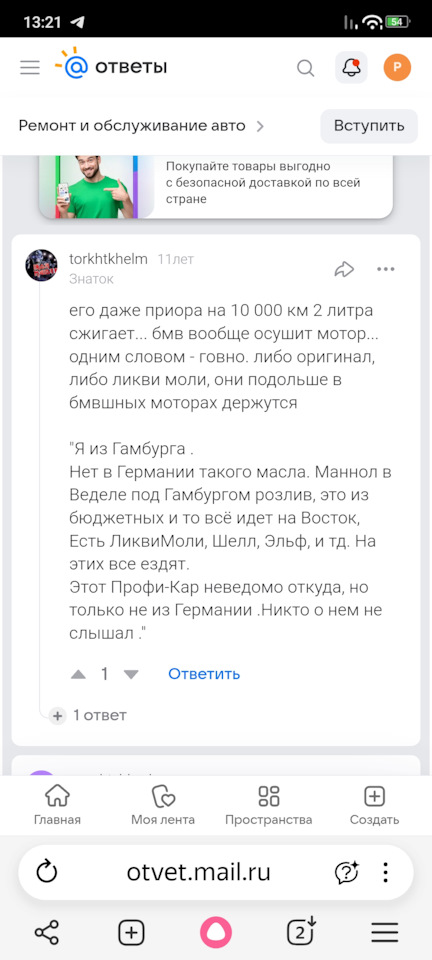Tap the Вступить button
Screen dimensions: 432x960
tap(369, 126)
